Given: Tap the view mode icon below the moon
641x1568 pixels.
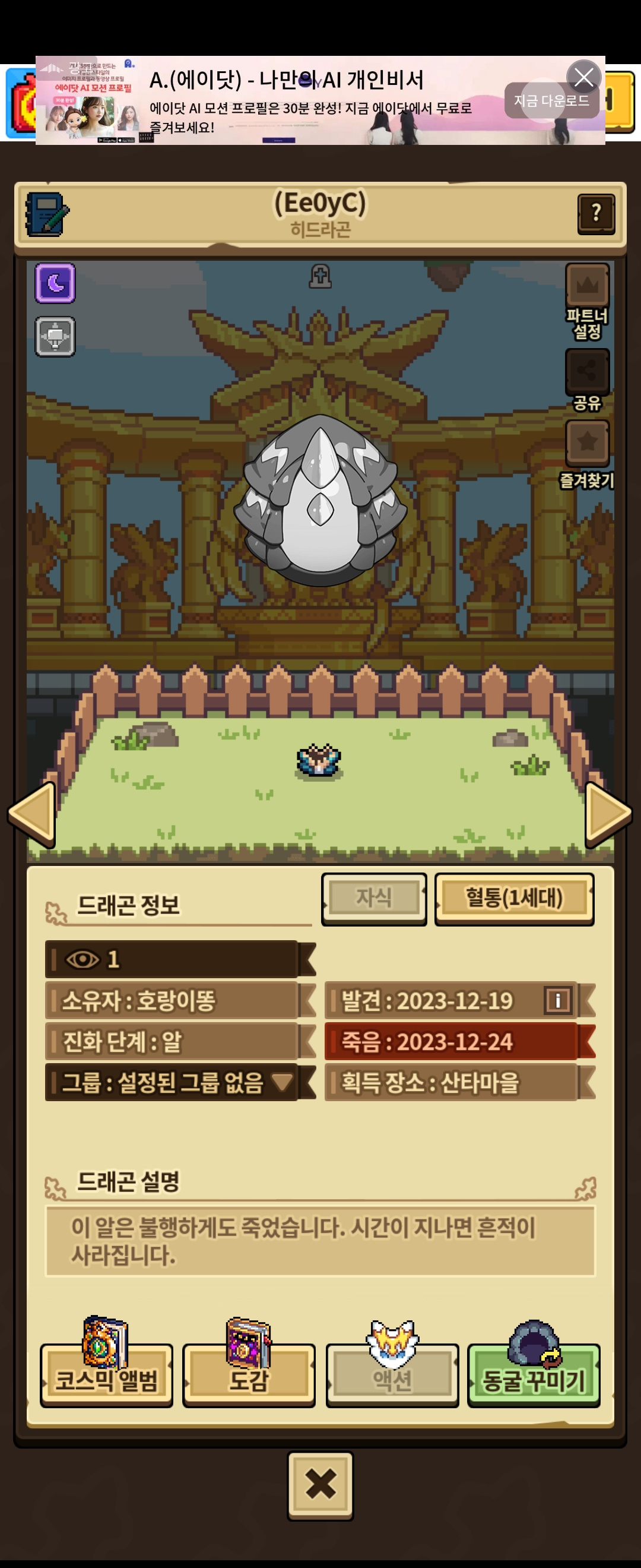Looking at the screenshot, I should (55, 337).
